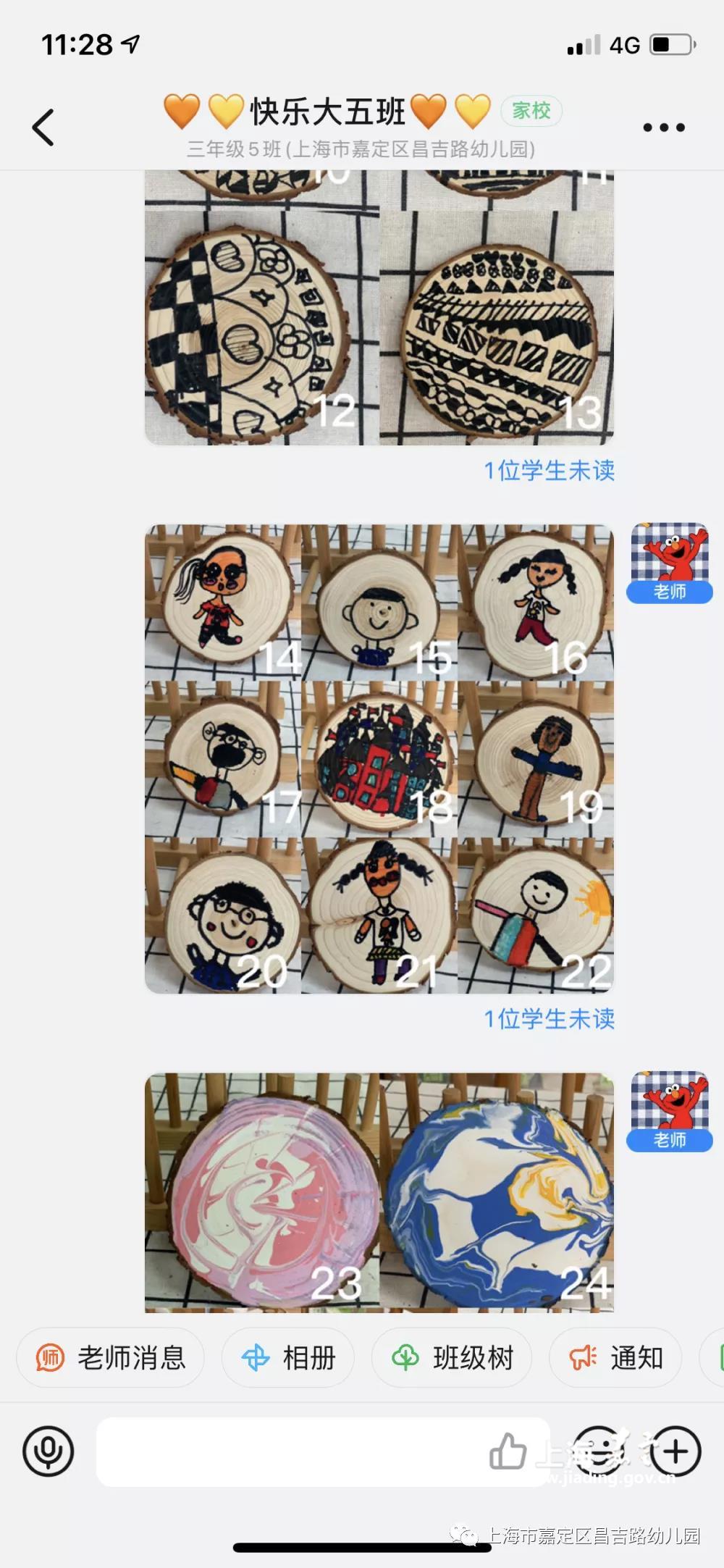Switch to voice message input

coord(48,1451)
